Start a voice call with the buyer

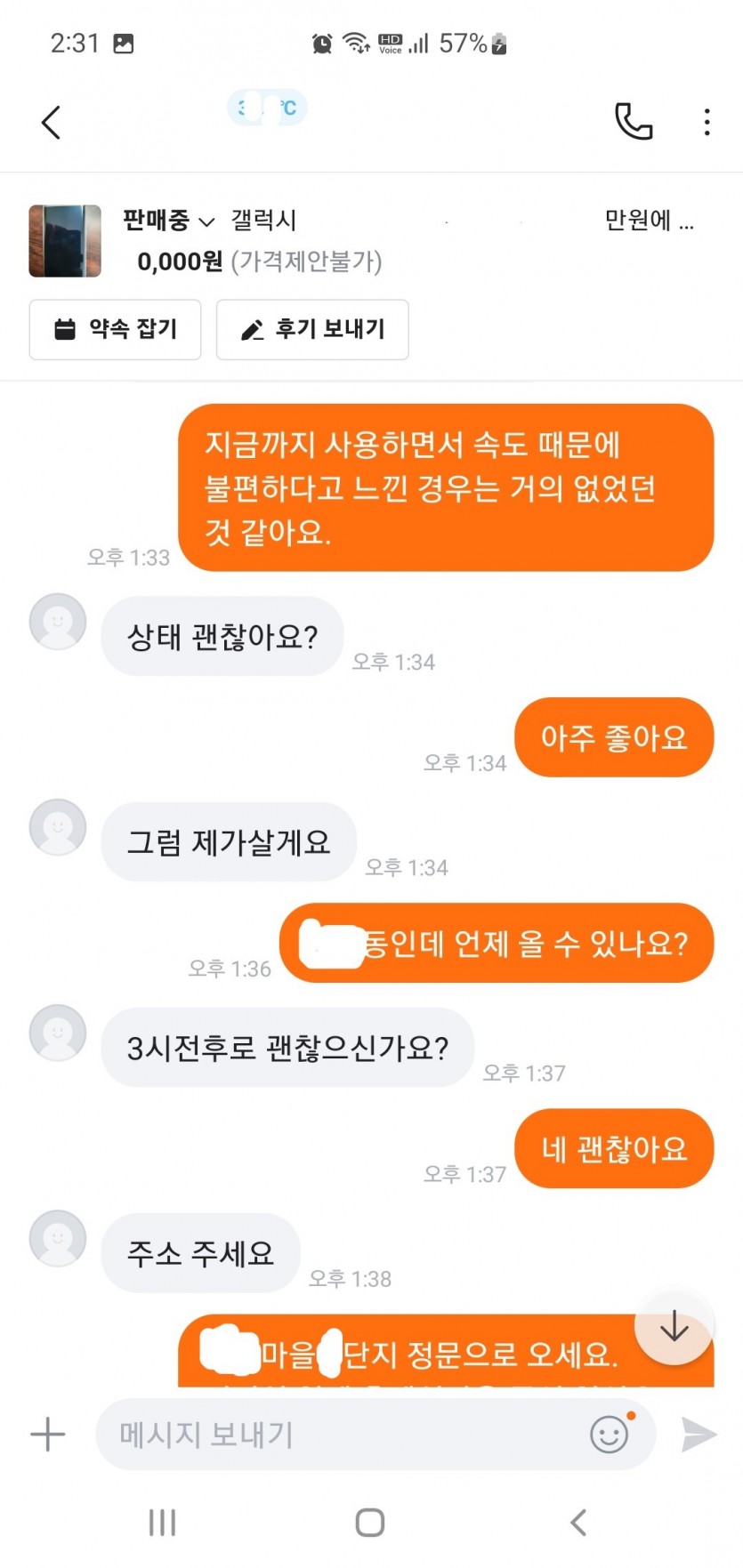634,122
